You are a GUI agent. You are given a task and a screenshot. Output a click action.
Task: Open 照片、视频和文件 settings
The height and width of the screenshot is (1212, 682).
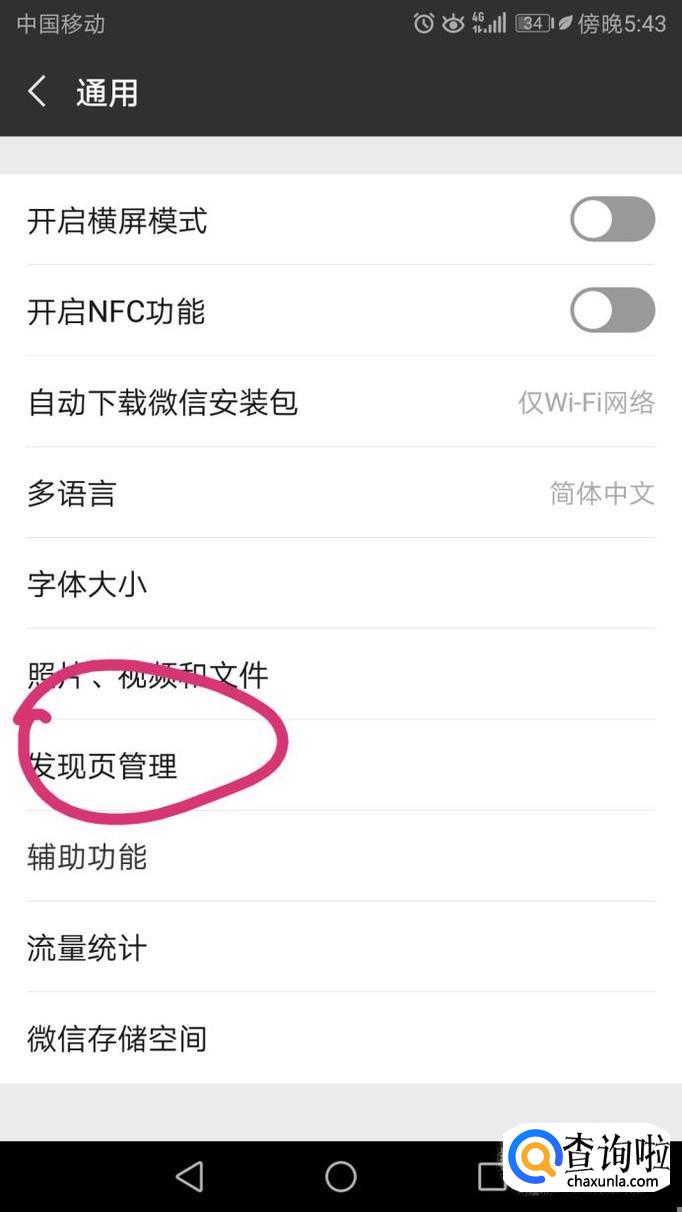click(x=340, y=675)
